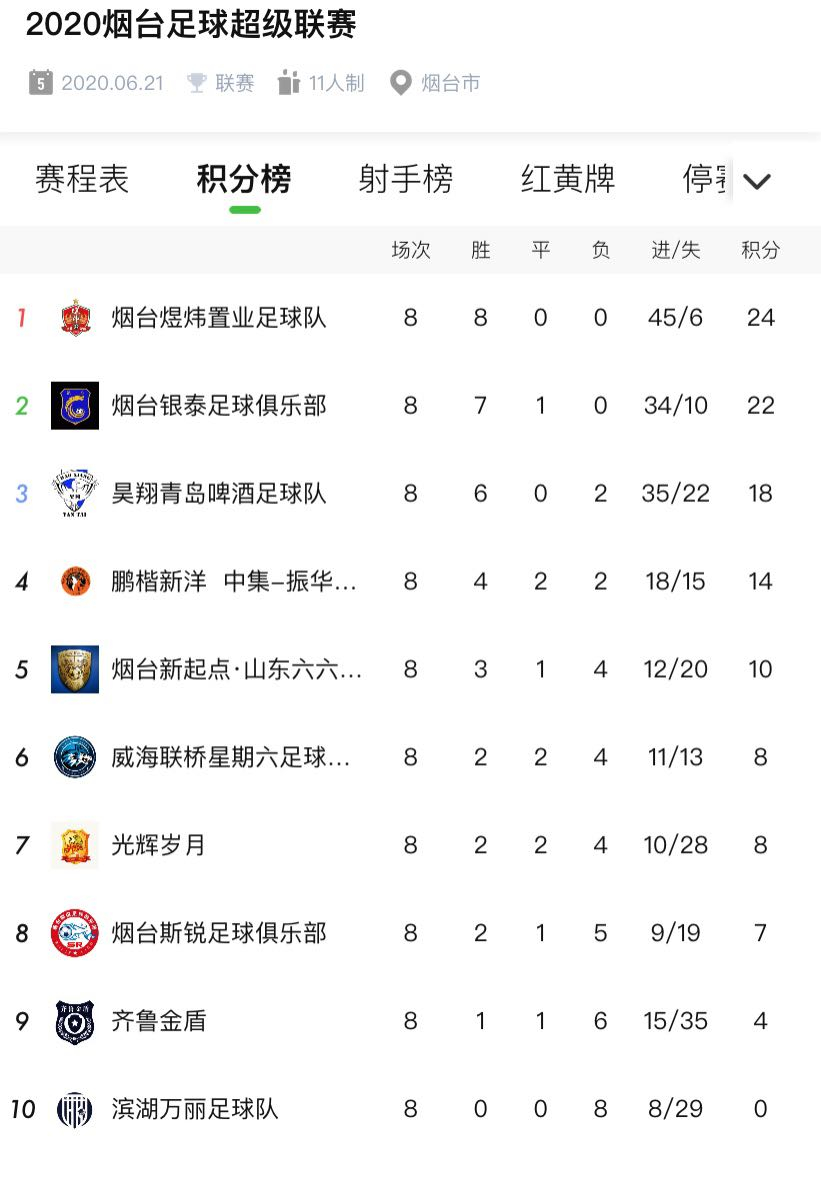Screen dimensions: 821x1189
Task: Open the 鹏楷新洋 中集-振华 team row
Action: tap(234, 582)
